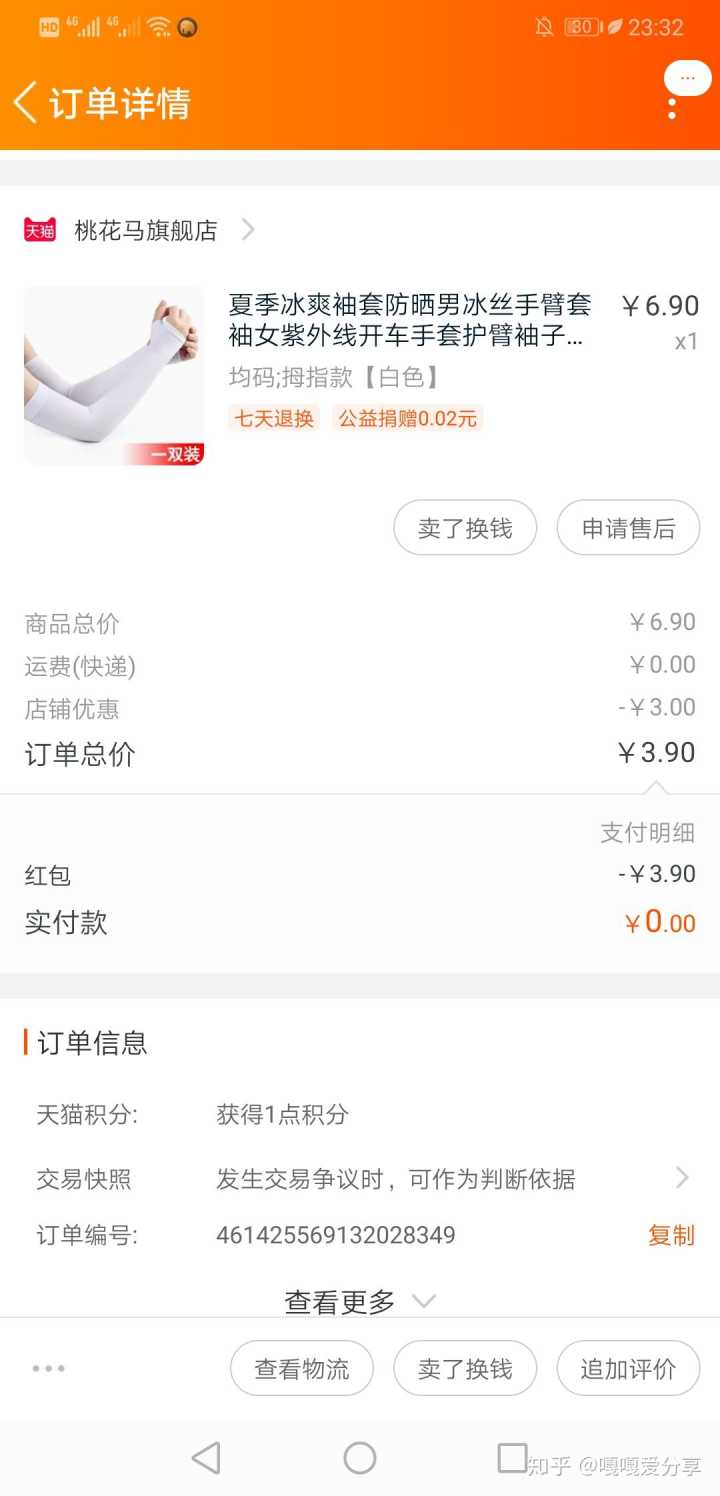Viewport: 720px width, 1496px height.
Task: Open the bottom-left three-dot more options
Action: (48, 1368)
